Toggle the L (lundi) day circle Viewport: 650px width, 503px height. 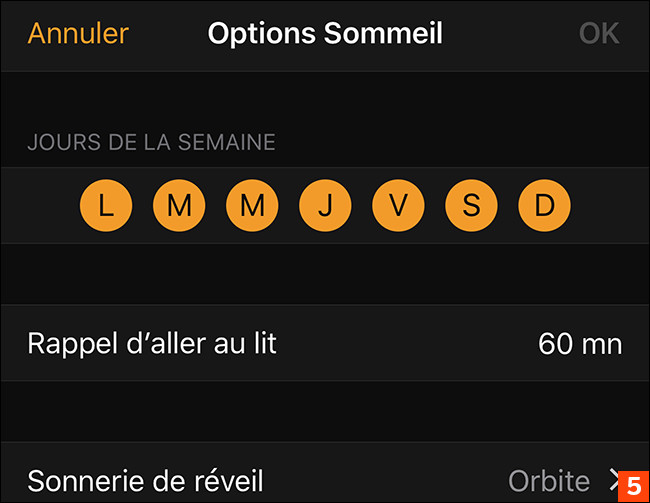[x=105, y=206]
